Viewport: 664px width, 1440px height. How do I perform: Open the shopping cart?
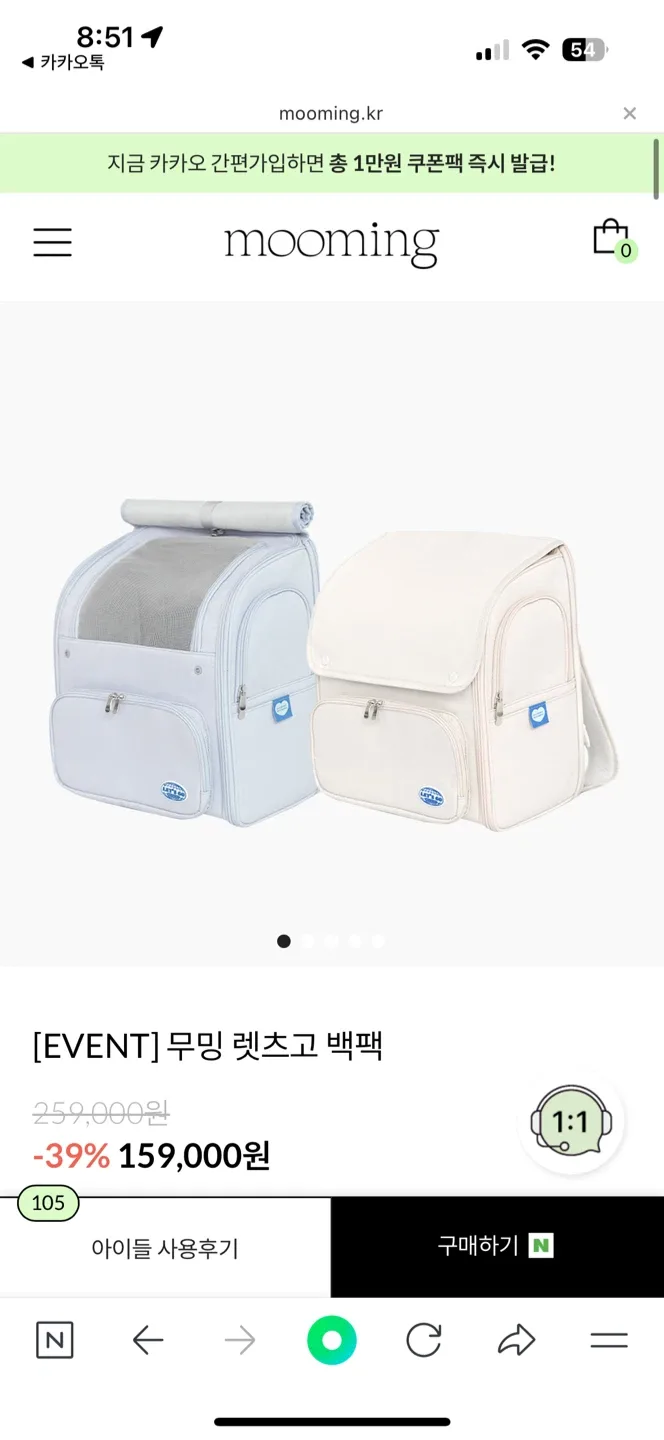611,240
